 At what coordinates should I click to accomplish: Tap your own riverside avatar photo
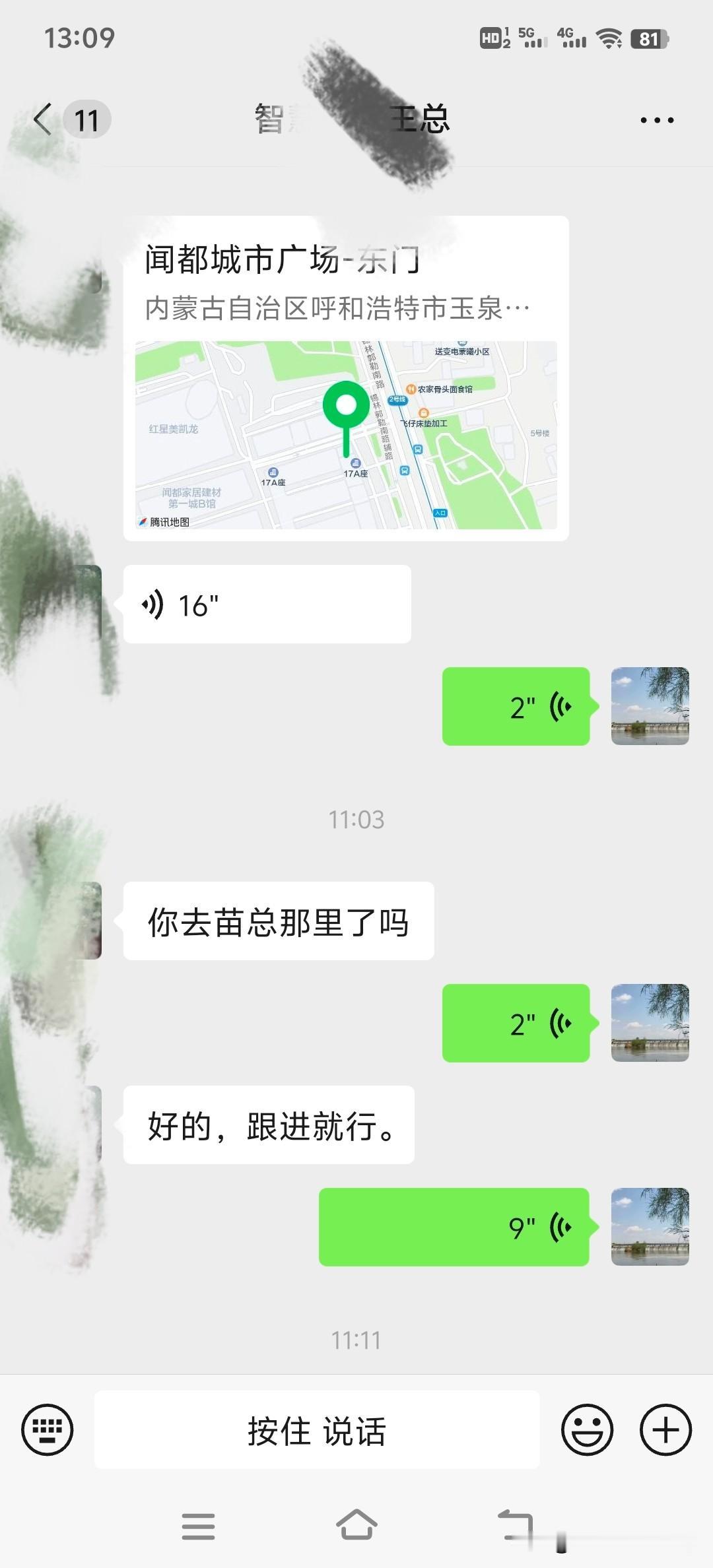[650, 707]
